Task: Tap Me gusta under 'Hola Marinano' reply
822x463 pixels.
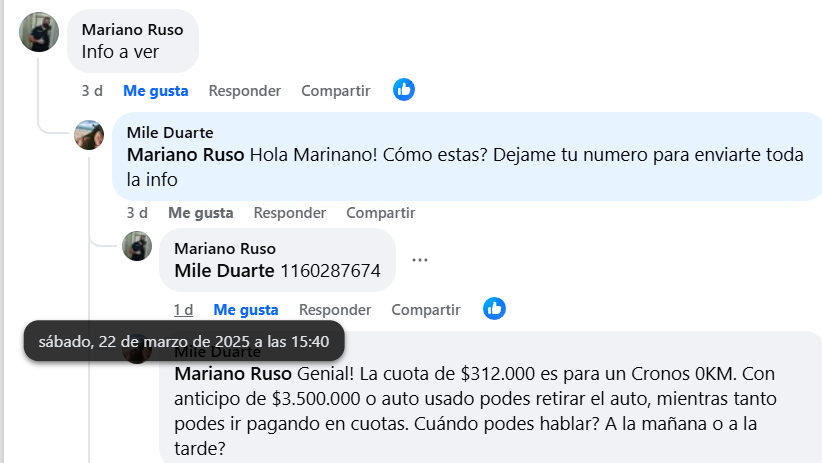Action: click(200, 213)
